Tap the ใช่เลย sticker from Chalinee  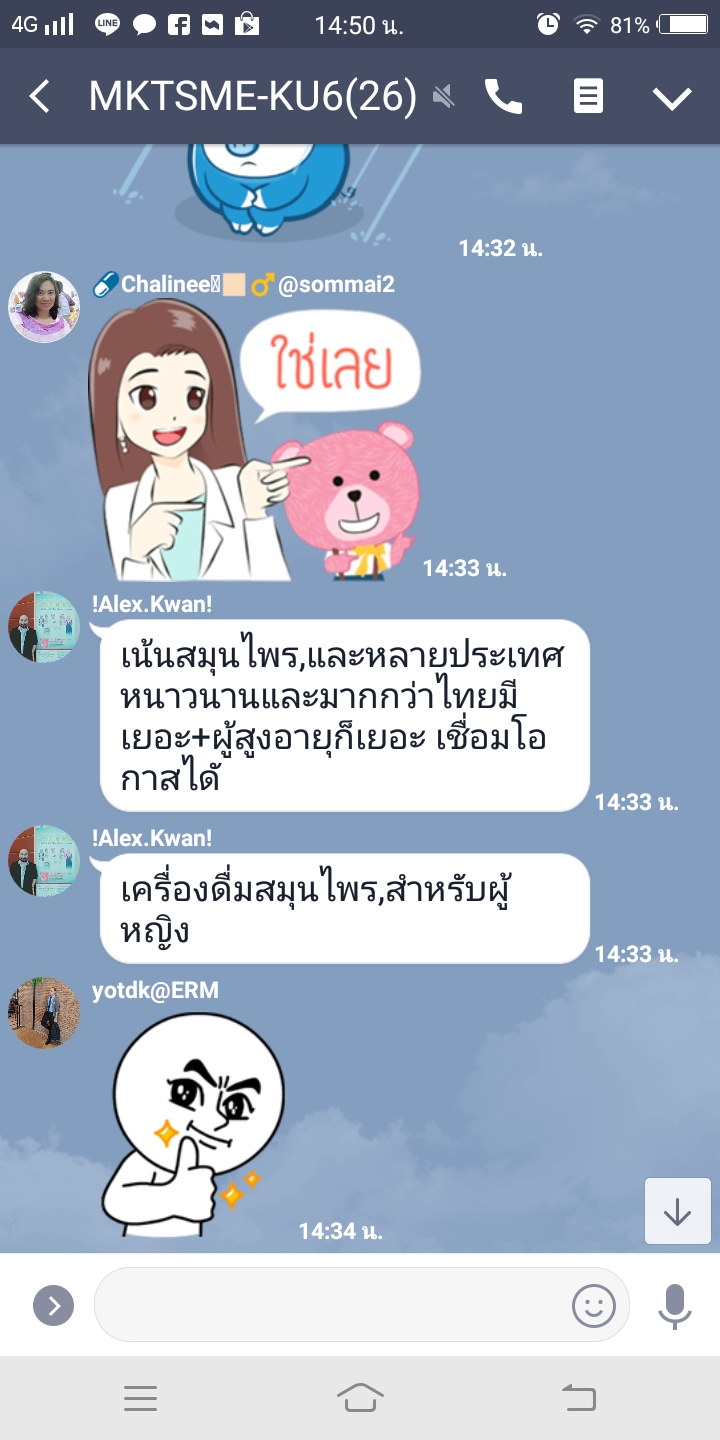click(x=255, y=440)
